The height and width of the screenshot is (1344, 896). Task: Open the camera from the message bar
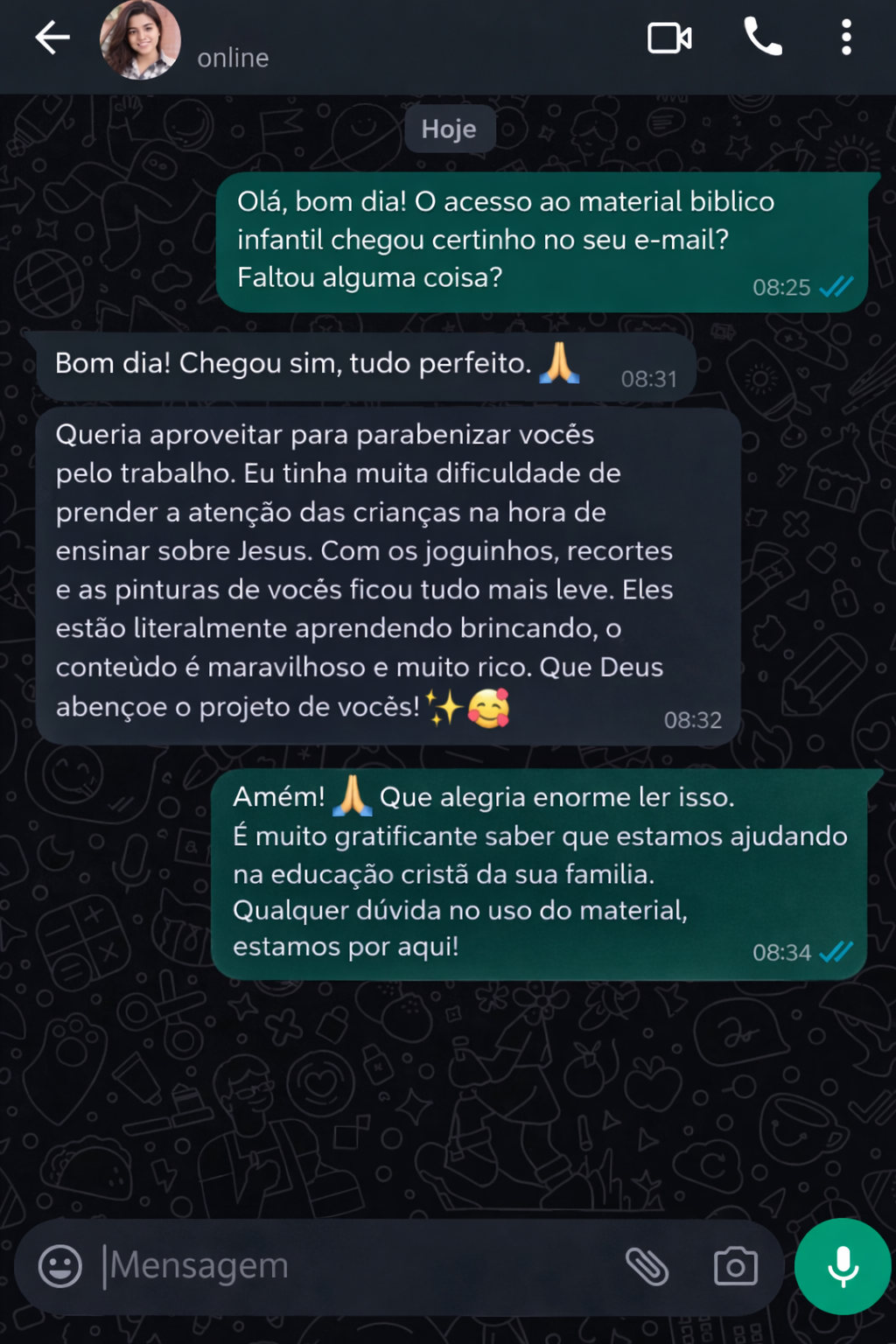click(x=735, y=1266)
